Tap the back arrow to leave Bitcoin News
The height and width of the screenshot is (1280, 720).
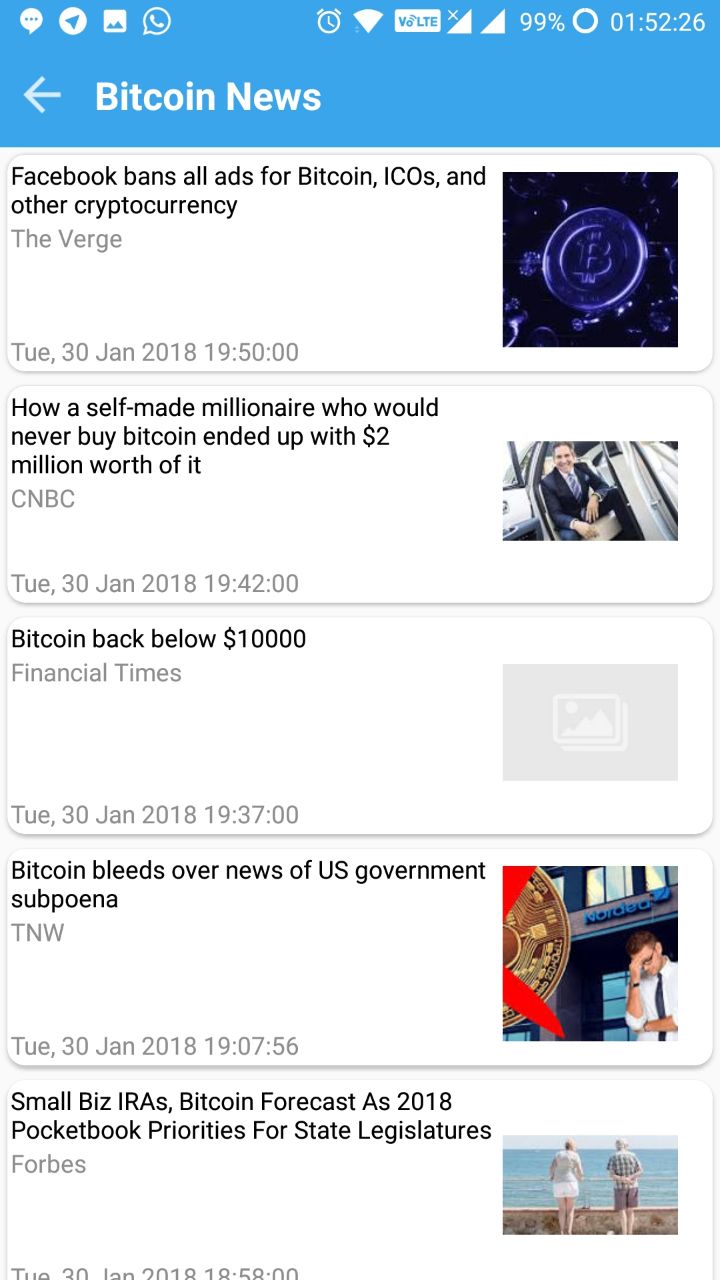pyautogui.click(x=41, y=95)
